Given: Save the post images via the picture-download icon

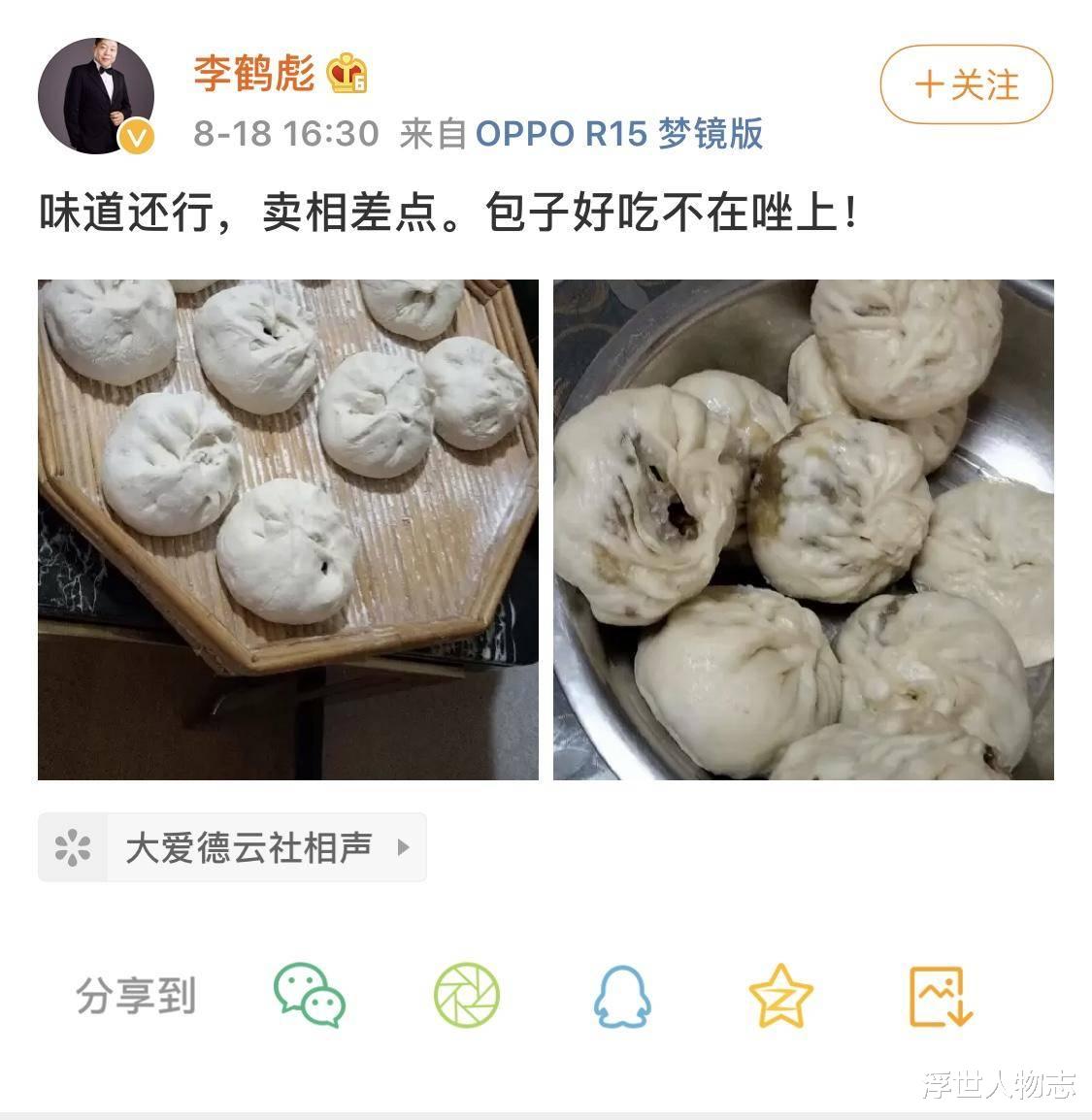Looking at the screenshot, I should [x=940, y=996].
